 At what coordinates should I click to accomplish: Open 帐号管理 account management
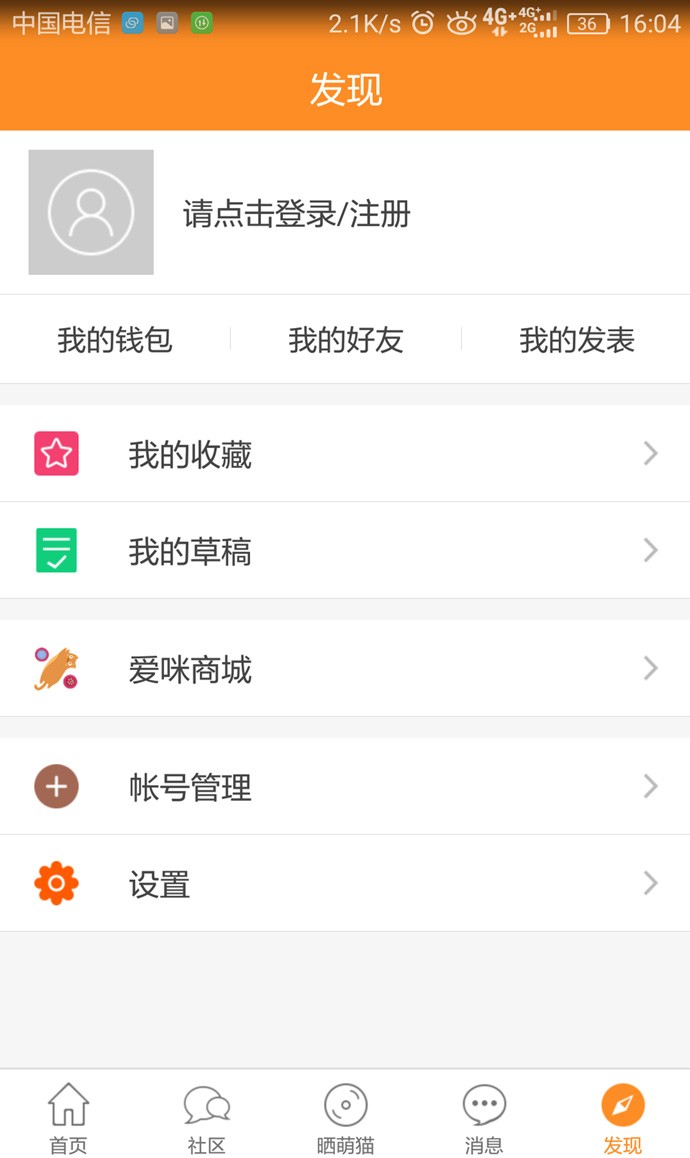[345, 787]
